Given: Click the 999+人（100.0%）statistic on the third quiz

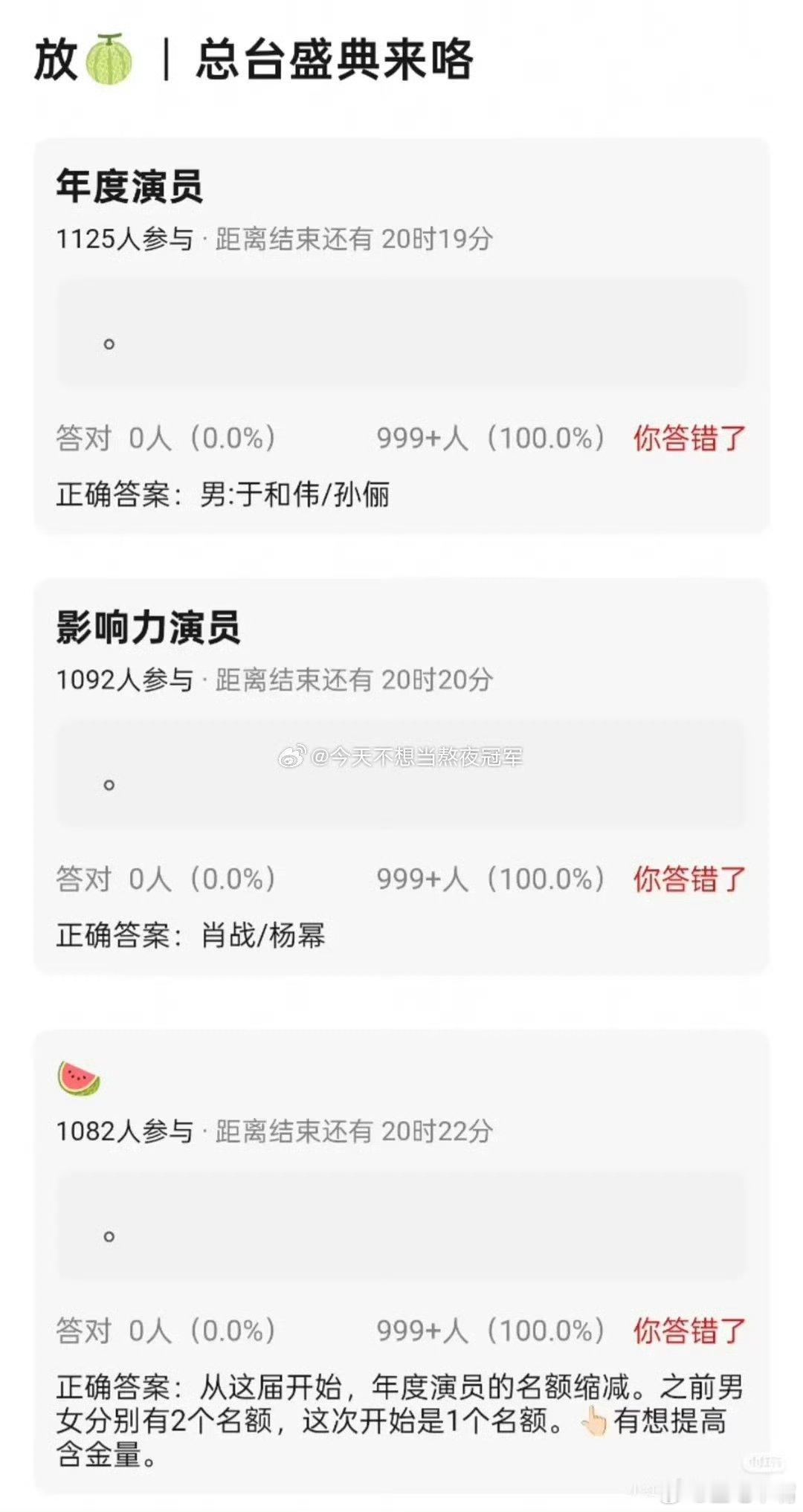Looking at the screenshot, I should point(492,1331).
